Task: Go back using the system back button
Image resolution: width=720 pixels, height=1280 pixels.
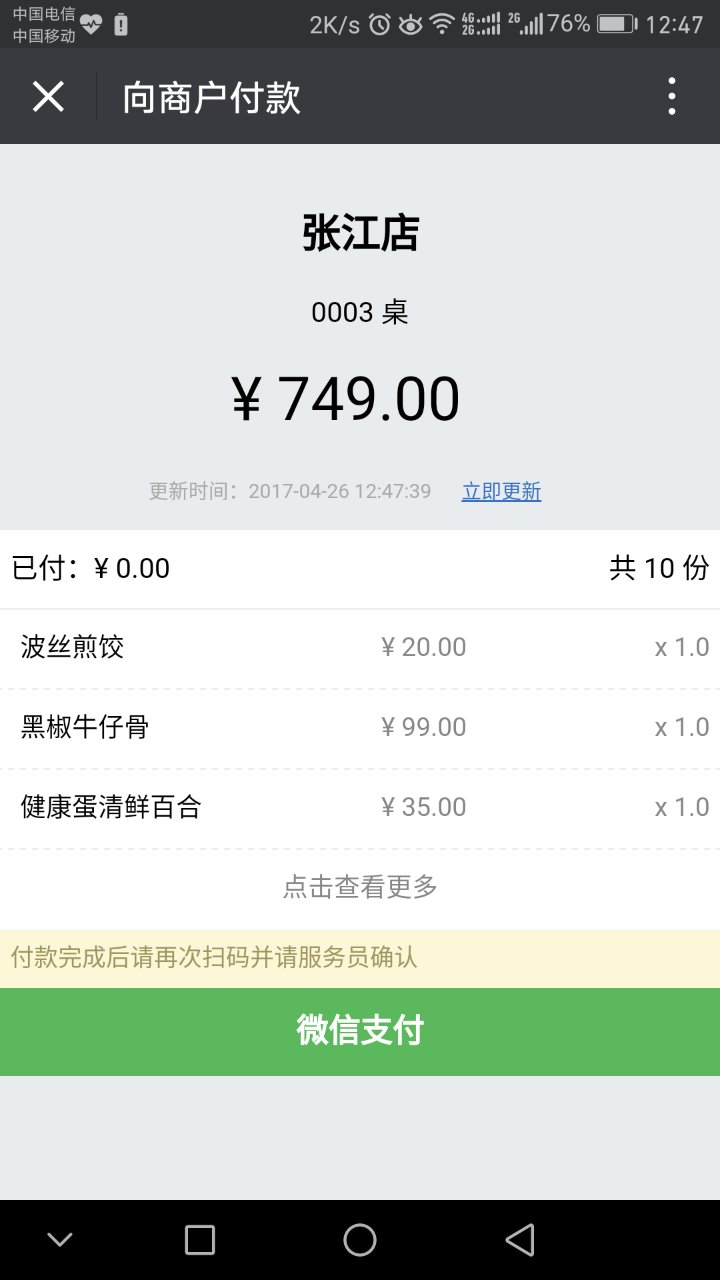Action: click(x=520, y=1240)
